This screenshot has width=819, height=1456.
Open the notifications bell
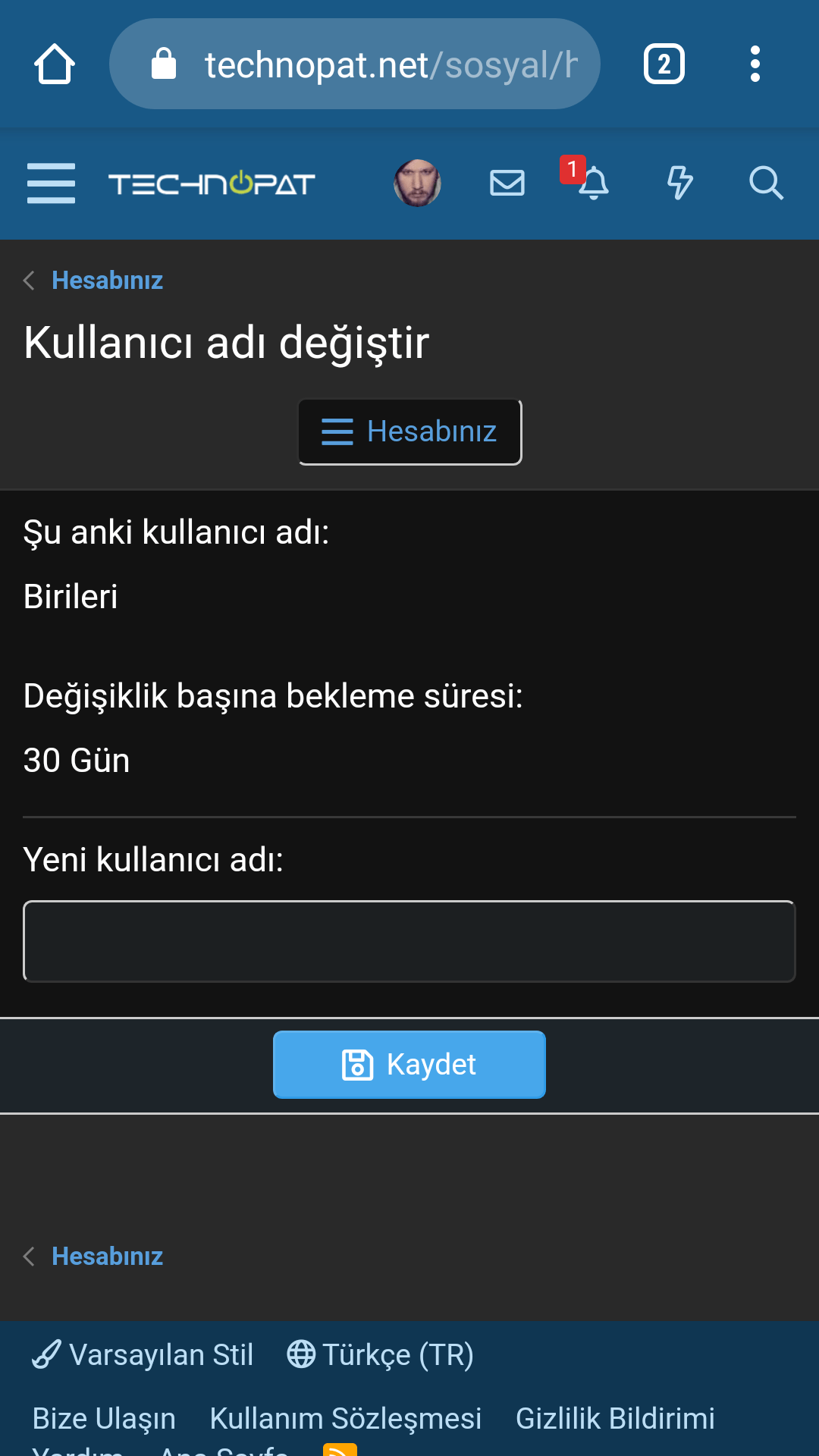[x=594, y=184]
